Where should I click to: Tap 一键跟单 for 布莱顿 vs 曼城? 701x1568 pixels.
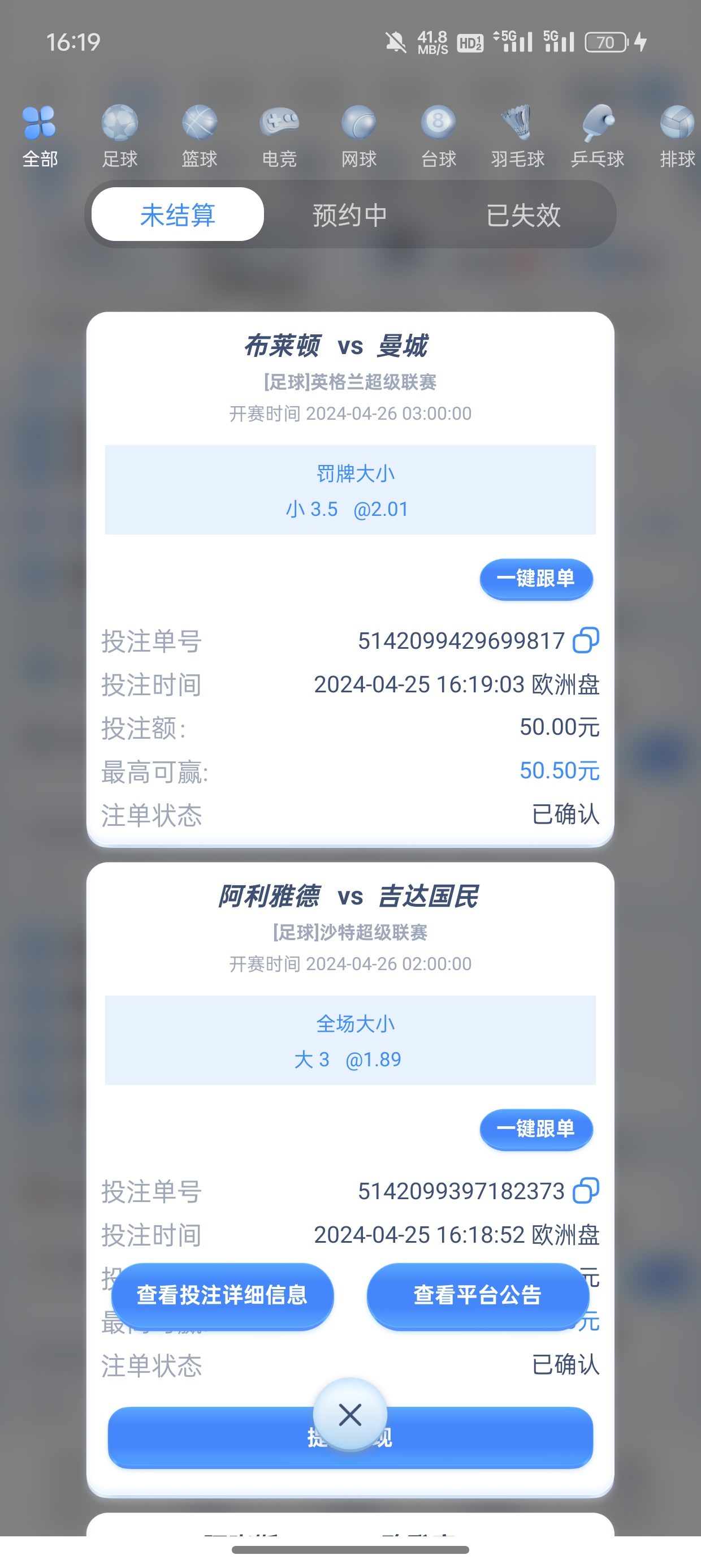[535, 578]
